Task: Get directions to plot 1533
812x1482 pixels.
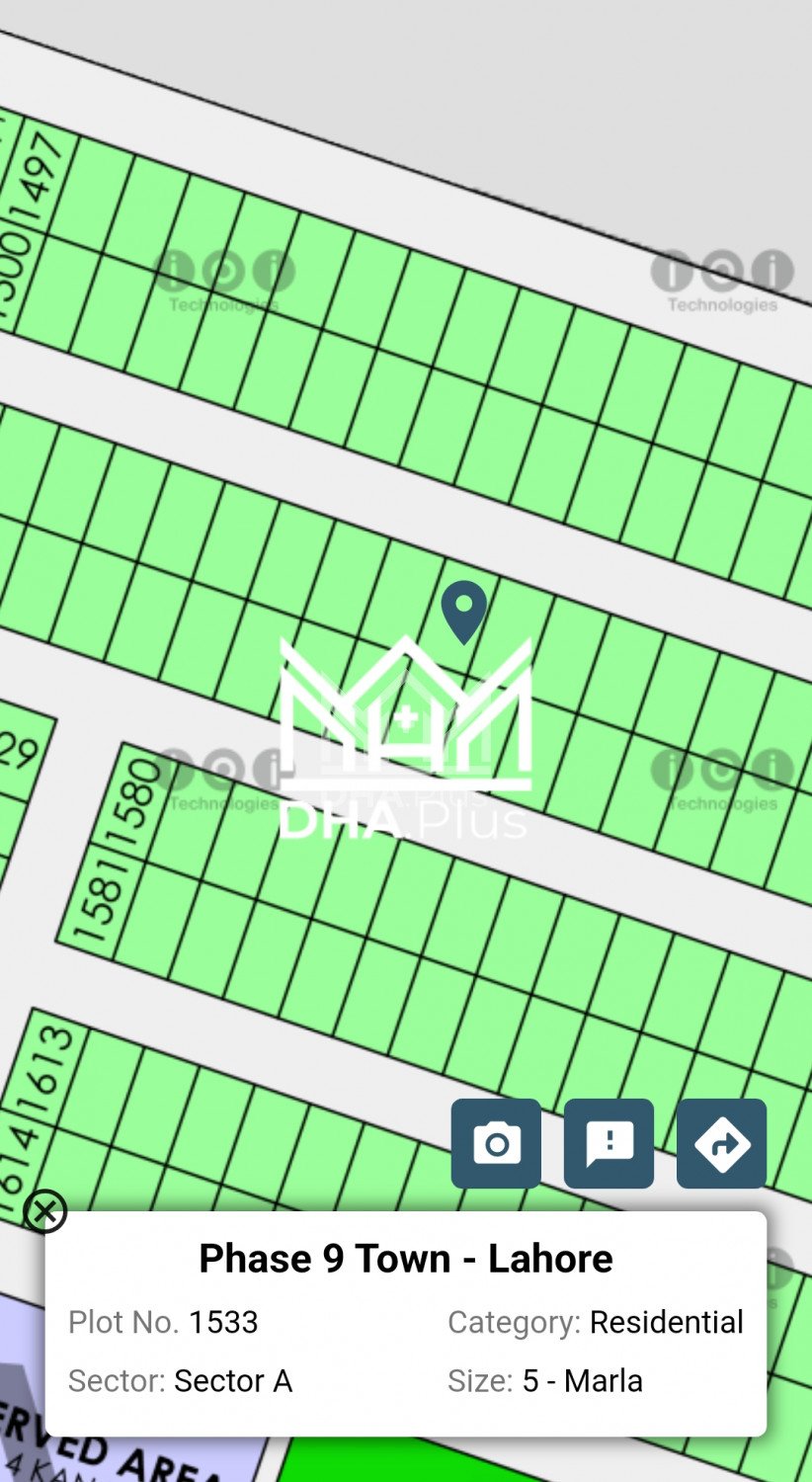Action: pos(721,1143)
